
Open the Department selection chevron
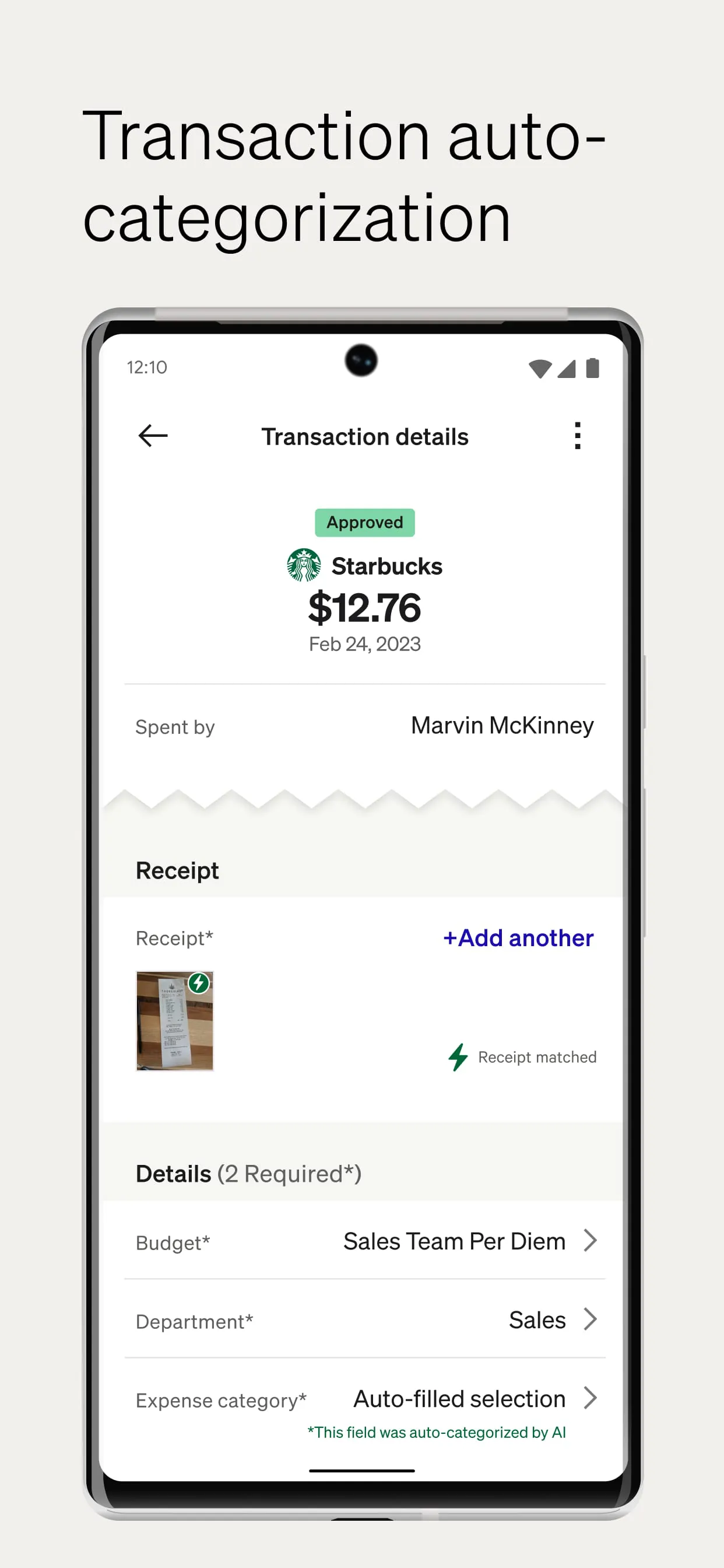(x=590, y=1320)
